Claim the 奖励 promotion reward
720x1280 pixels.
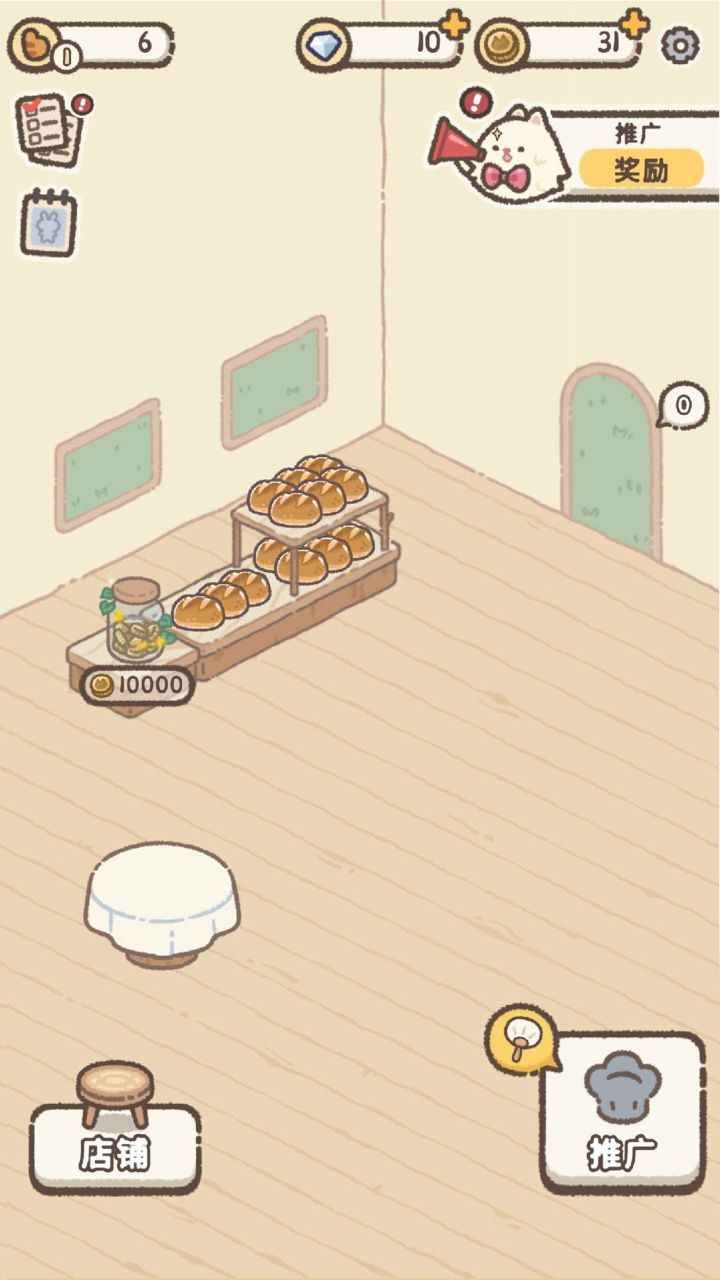point(641,169)
